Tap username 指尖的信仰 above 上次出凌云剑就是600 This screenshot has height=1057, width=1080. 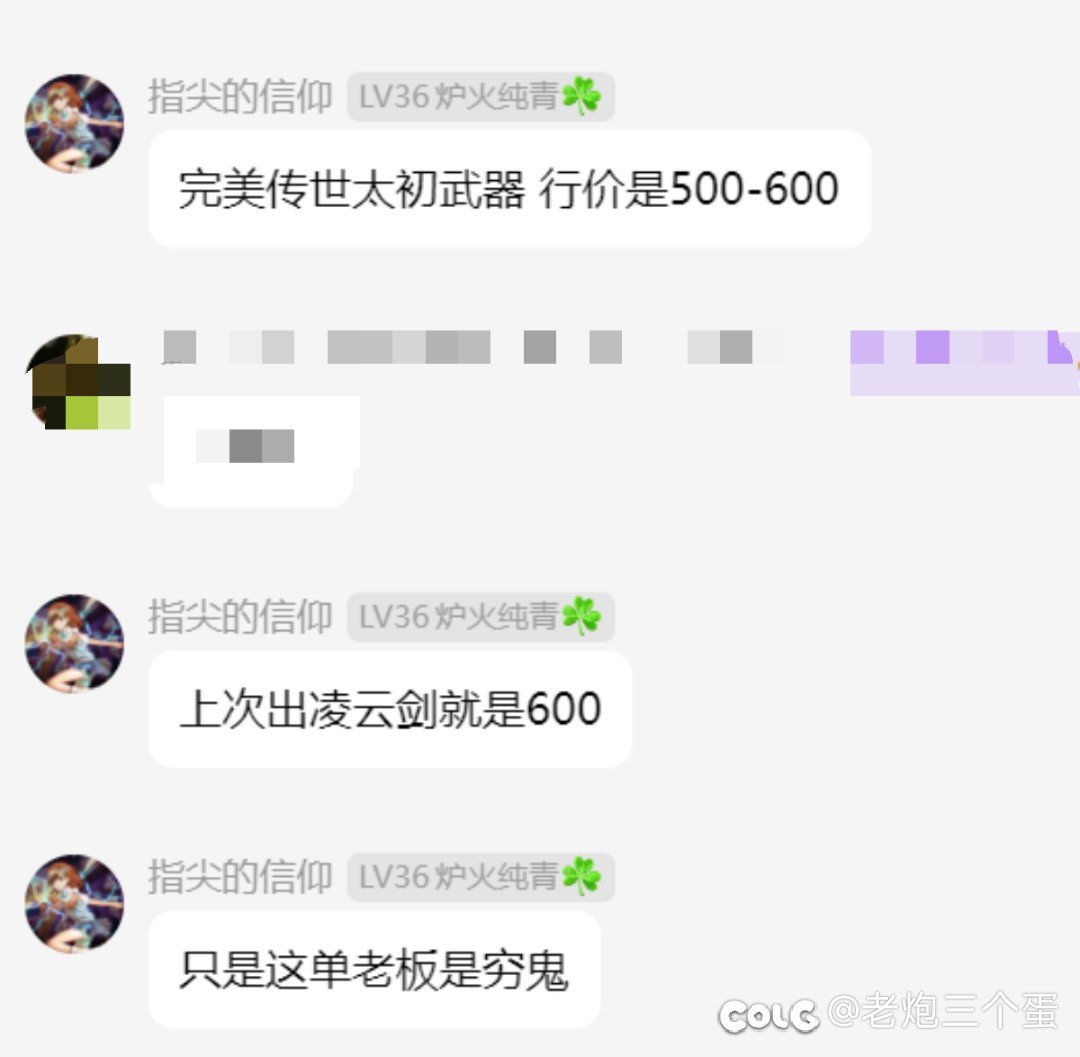click(240, 617)
